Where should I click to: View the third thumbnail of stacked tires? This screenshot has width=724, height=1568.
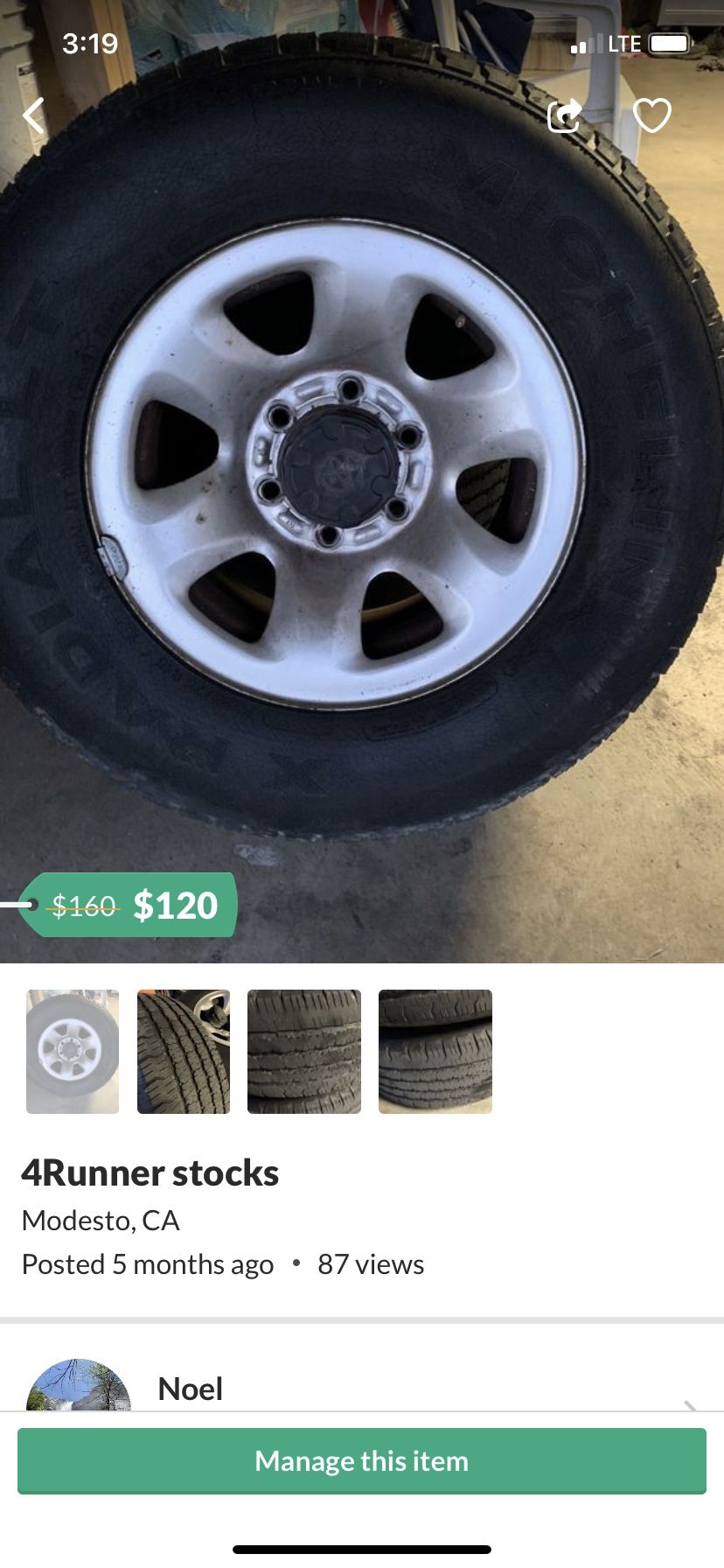[304, 1051]
